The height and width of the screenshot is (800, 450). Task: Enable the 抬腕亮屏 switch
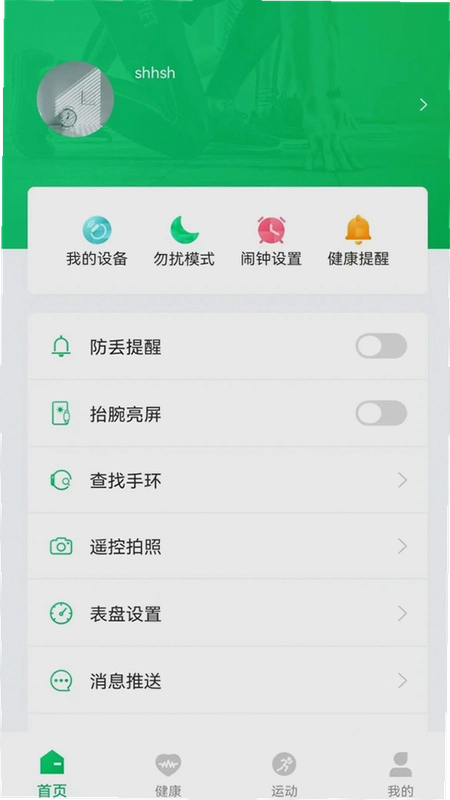pos(381,413)
